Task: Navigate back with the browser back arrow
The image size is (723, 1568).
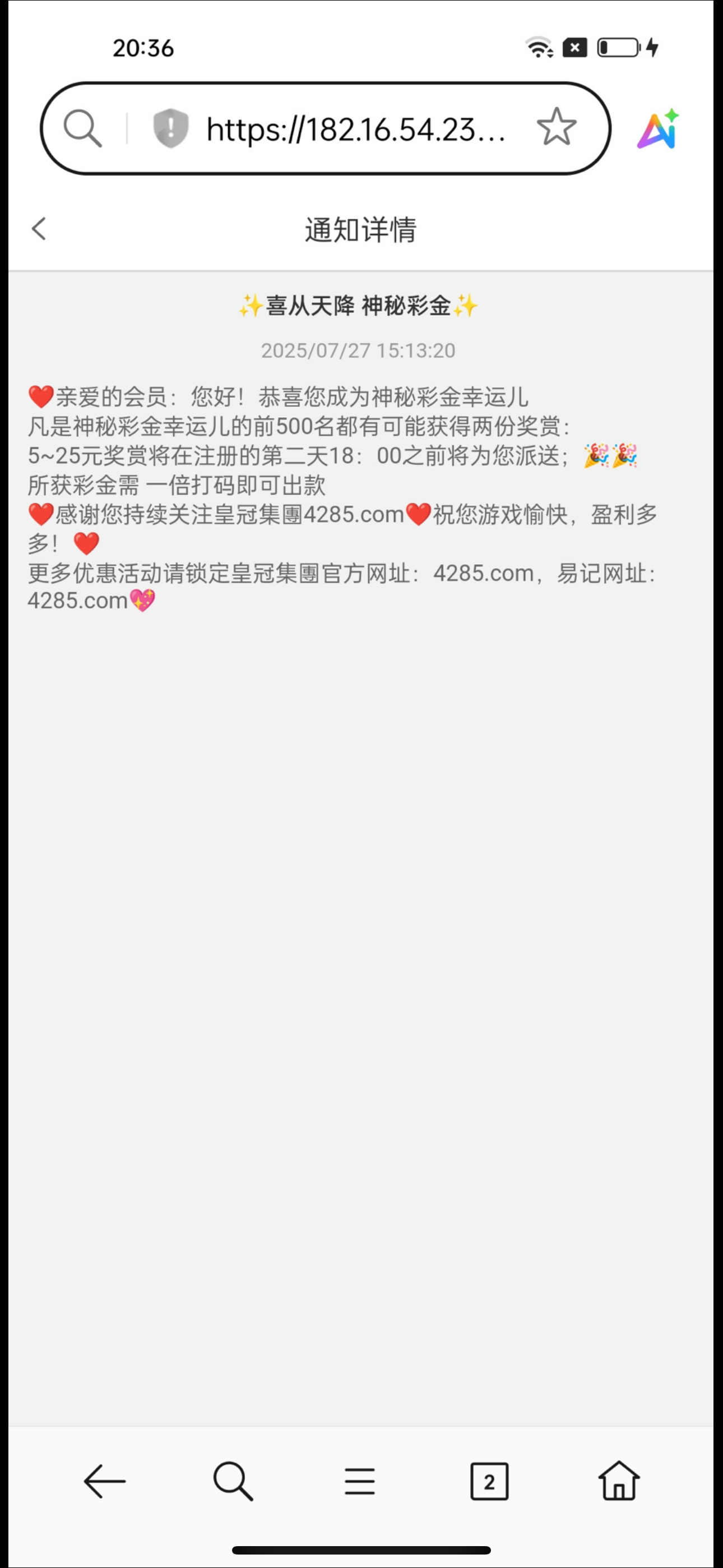Action: point(105,1481)
